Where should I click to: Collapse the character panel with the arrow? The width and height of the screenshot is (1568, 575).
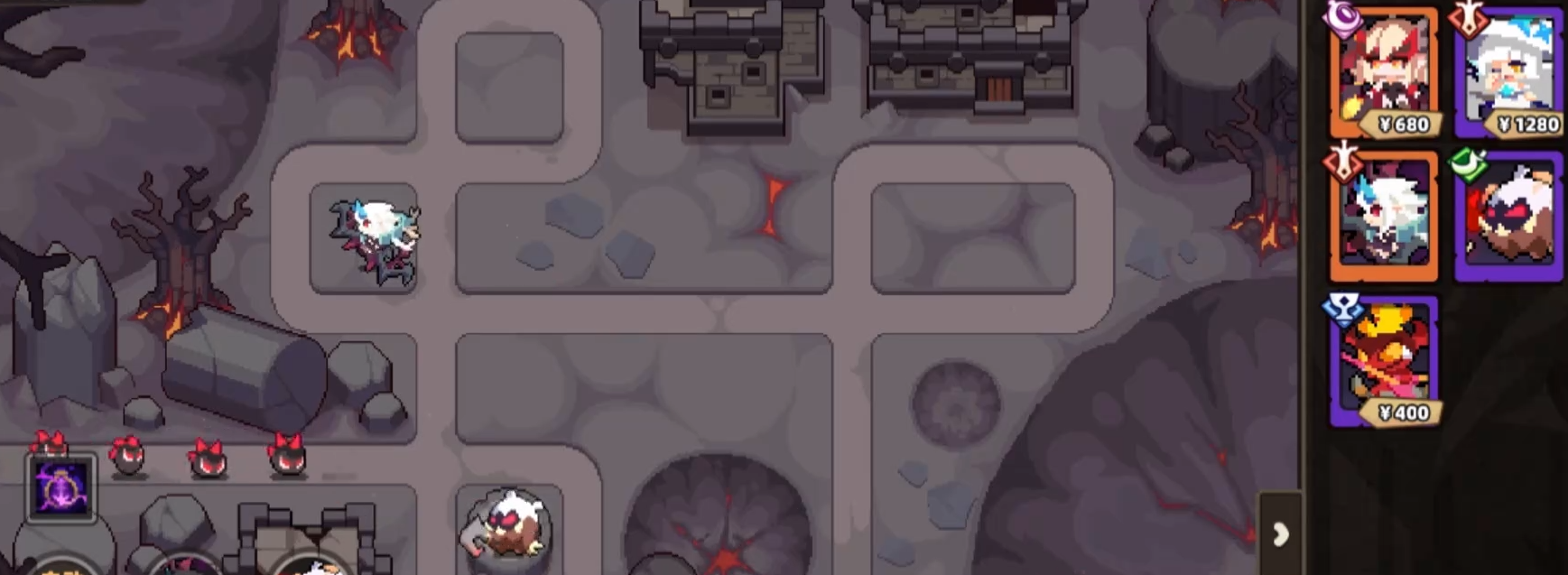tap(1280, 534)
